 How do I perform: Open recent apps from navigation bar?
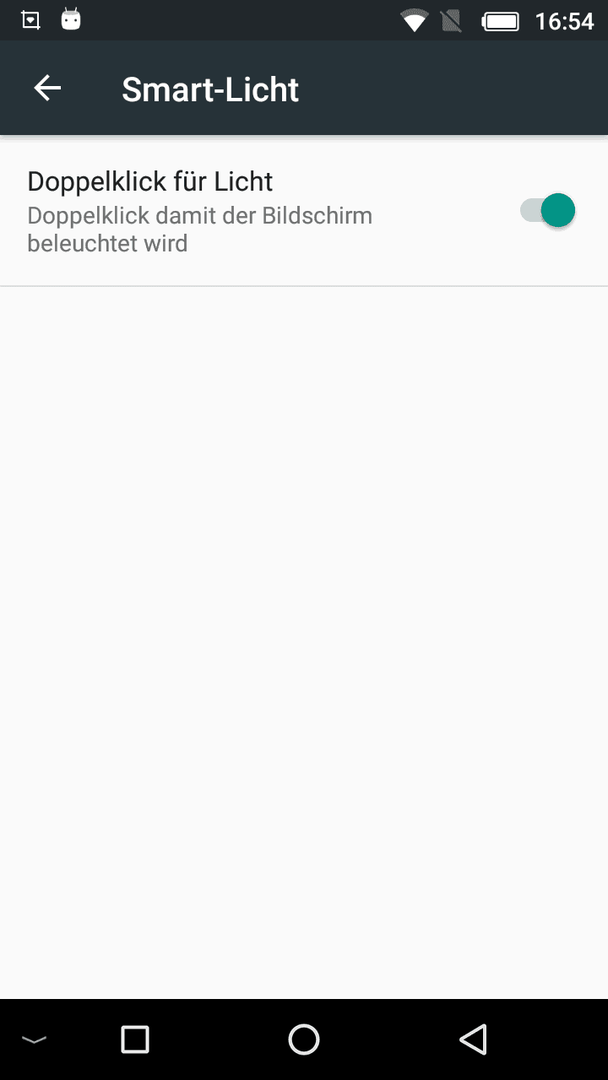(x=135, y=1039)
